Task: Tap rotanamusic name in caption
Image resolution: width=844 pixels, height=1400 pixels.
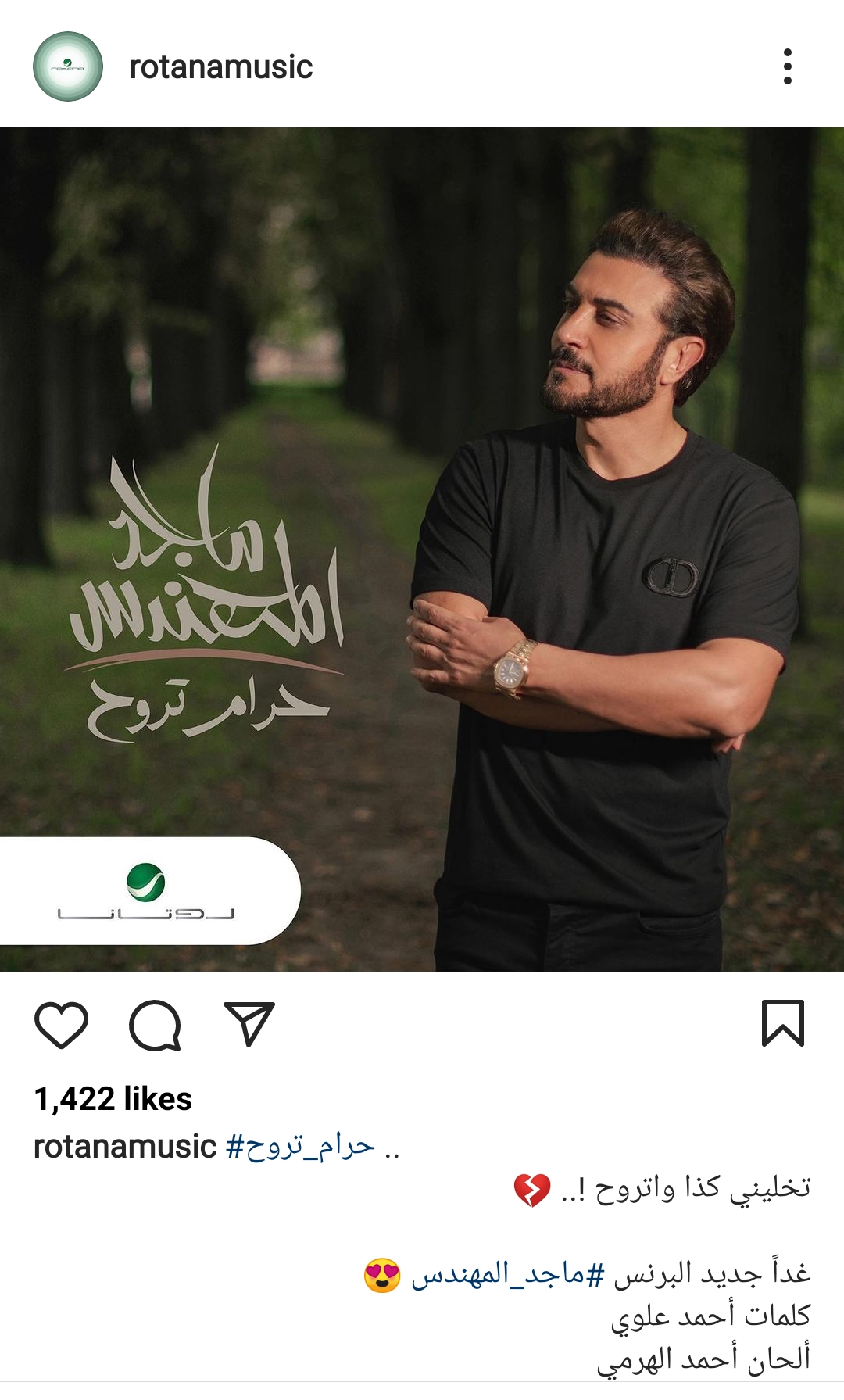Action: pyautogui.click(x=125, y=1147)
